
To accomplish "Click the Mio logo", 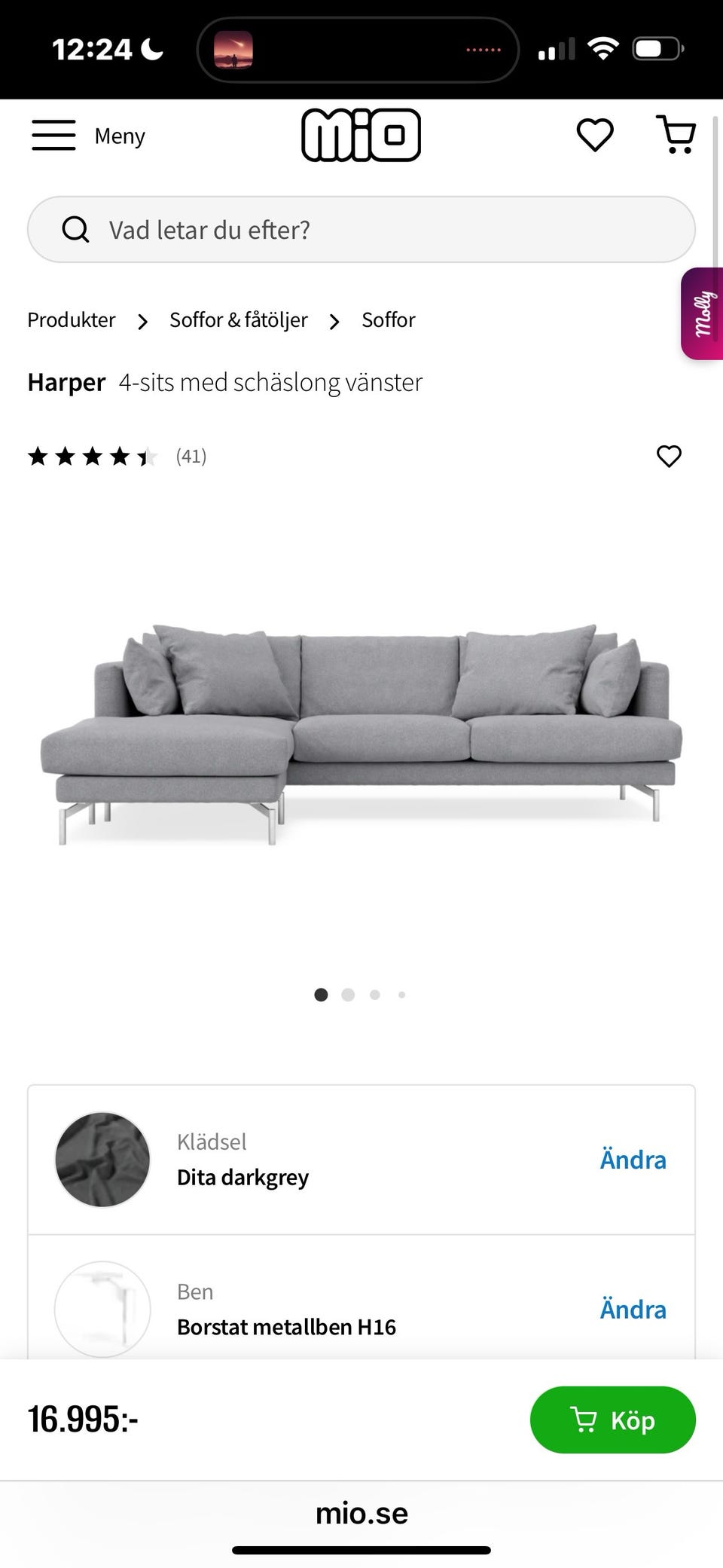I will click(361, 135).
